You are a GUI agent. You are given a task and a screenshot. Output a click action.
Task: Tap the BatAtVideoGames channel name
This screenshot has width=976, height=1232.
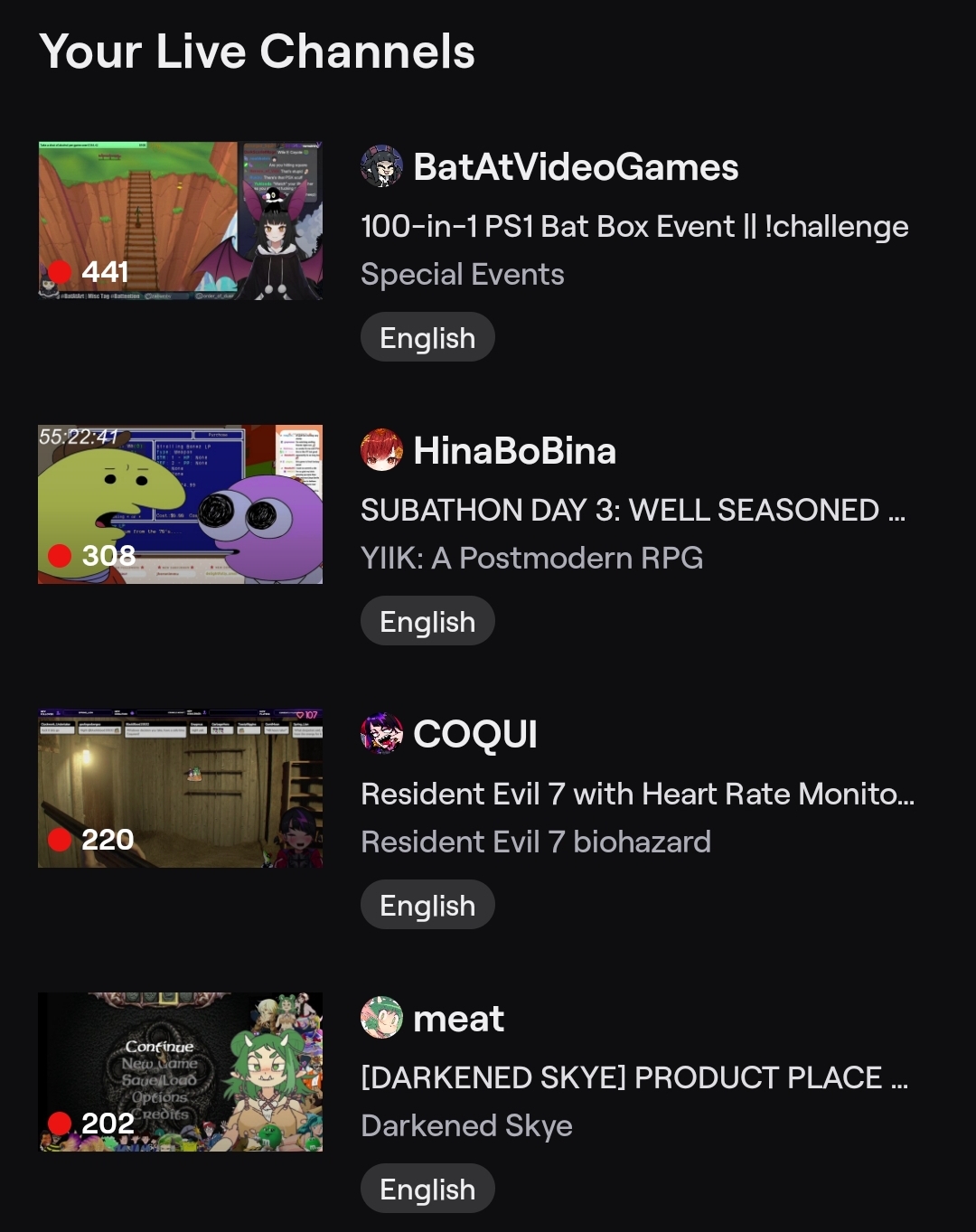[576, 167]
